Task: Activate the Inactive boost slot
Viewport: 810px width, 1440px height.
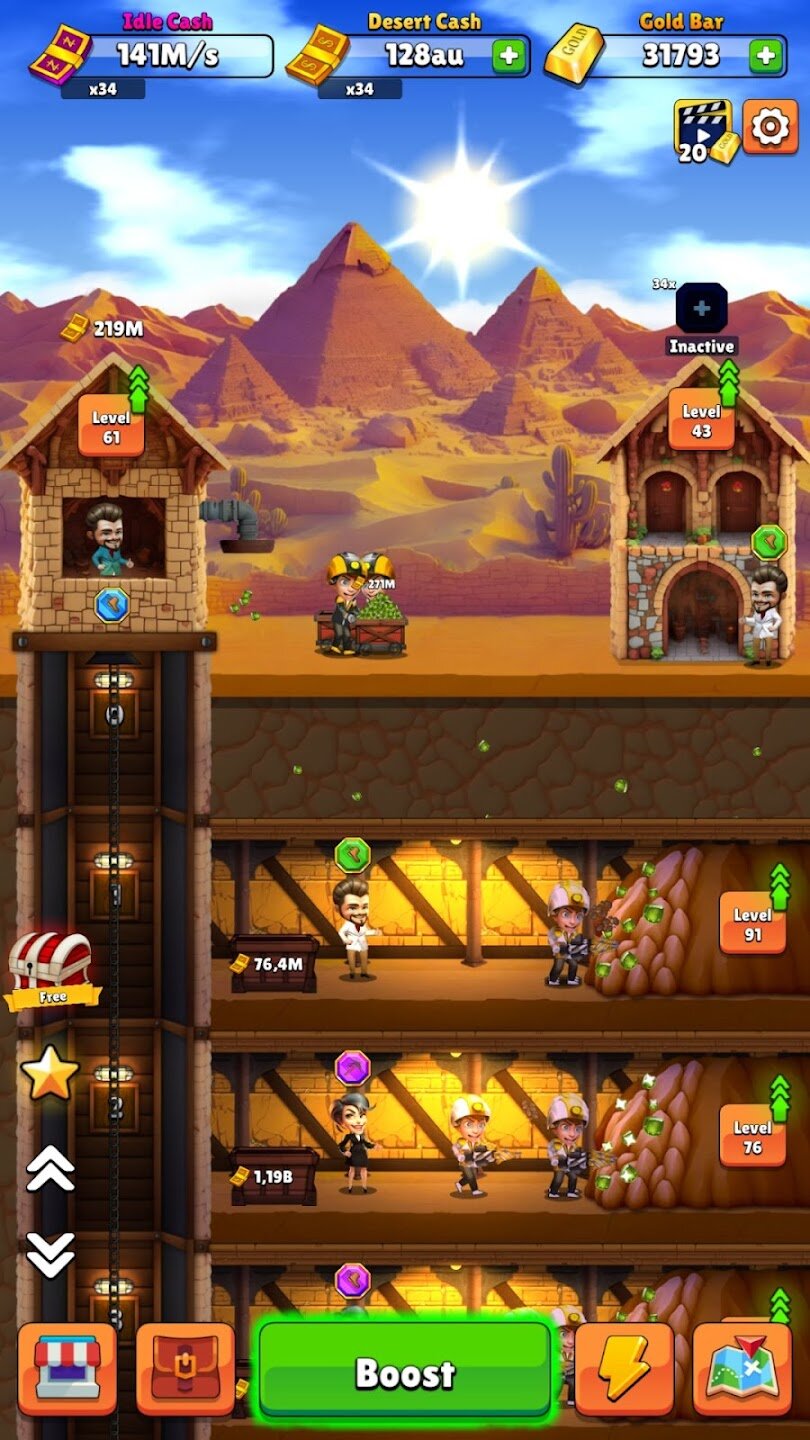Action: click(701, 310)
